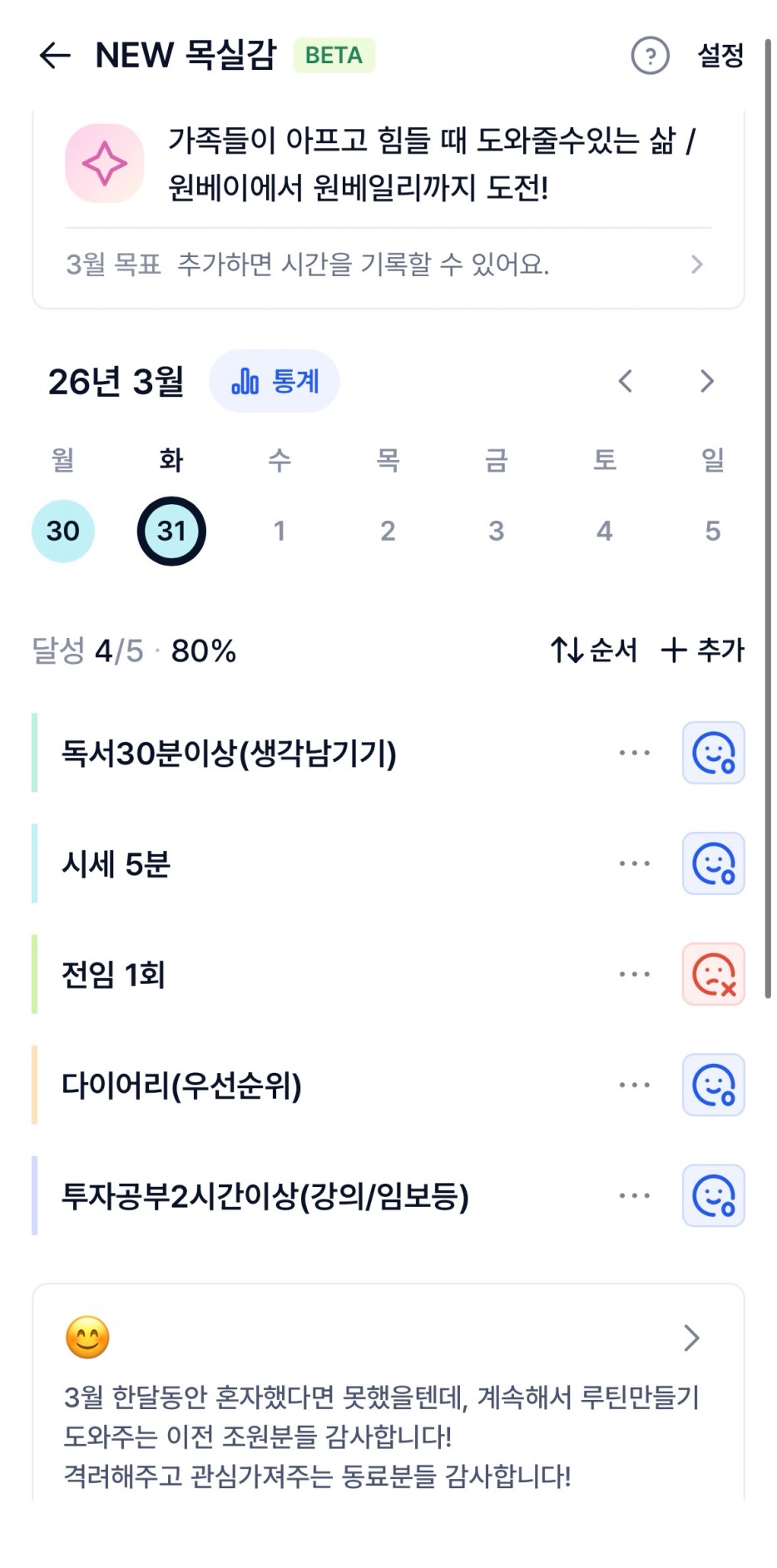Toggle the status face for 독서30분이상(생각남기기)
The width and height of the screenshot is (777, 1568).
713,753
